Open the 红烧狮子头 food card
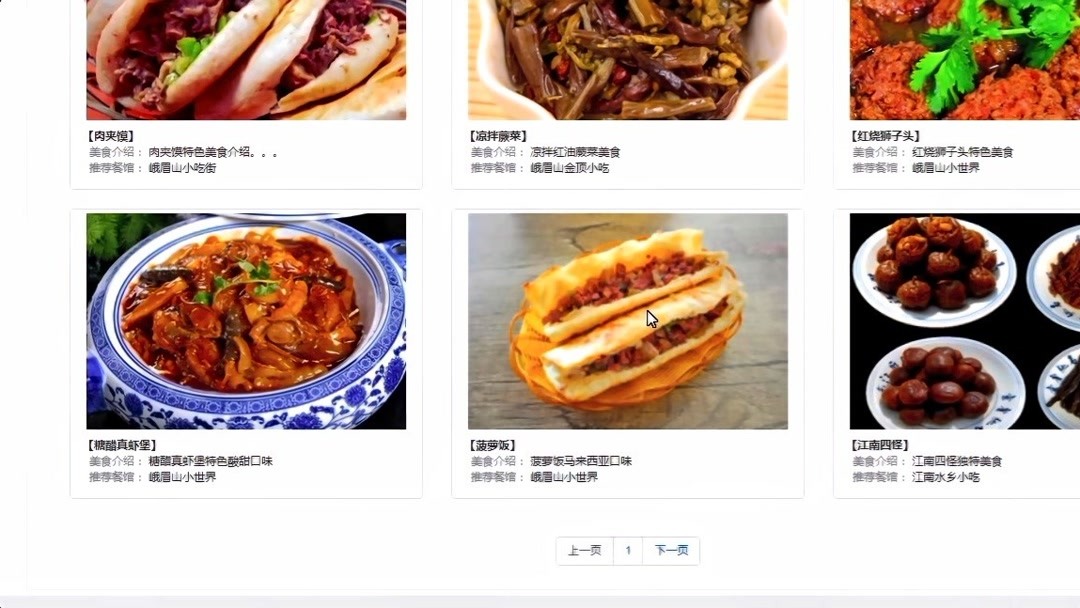The image size is (1080, 608). tap(964, 60)
